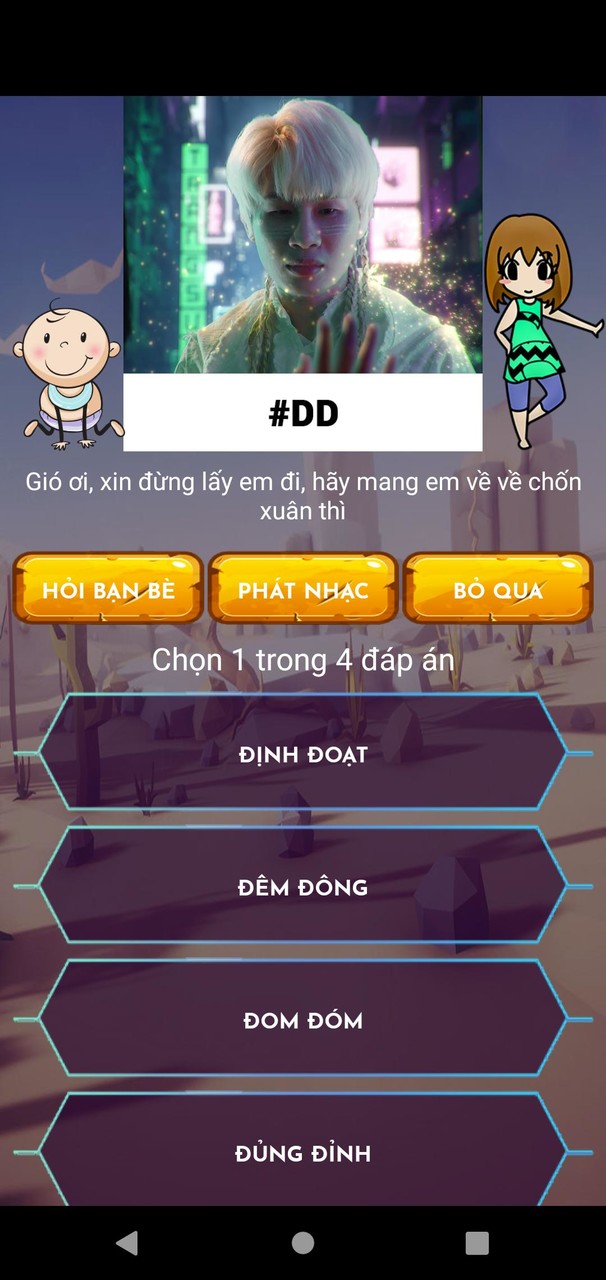Pick the ĐOM ĐÓM answer option
Screen dimensions: 606x1280
point(303,1020)
